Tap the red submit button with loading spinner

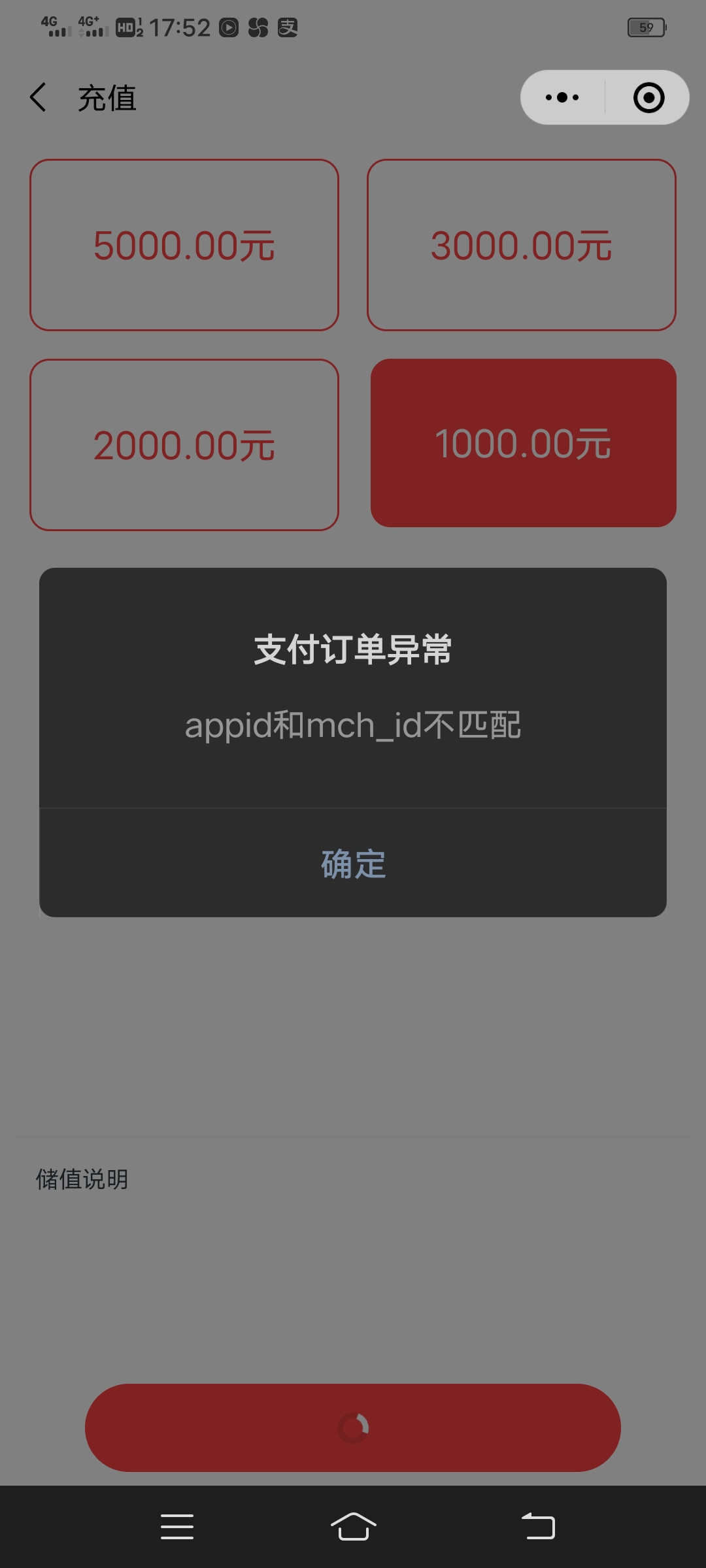pos(353,1428)
